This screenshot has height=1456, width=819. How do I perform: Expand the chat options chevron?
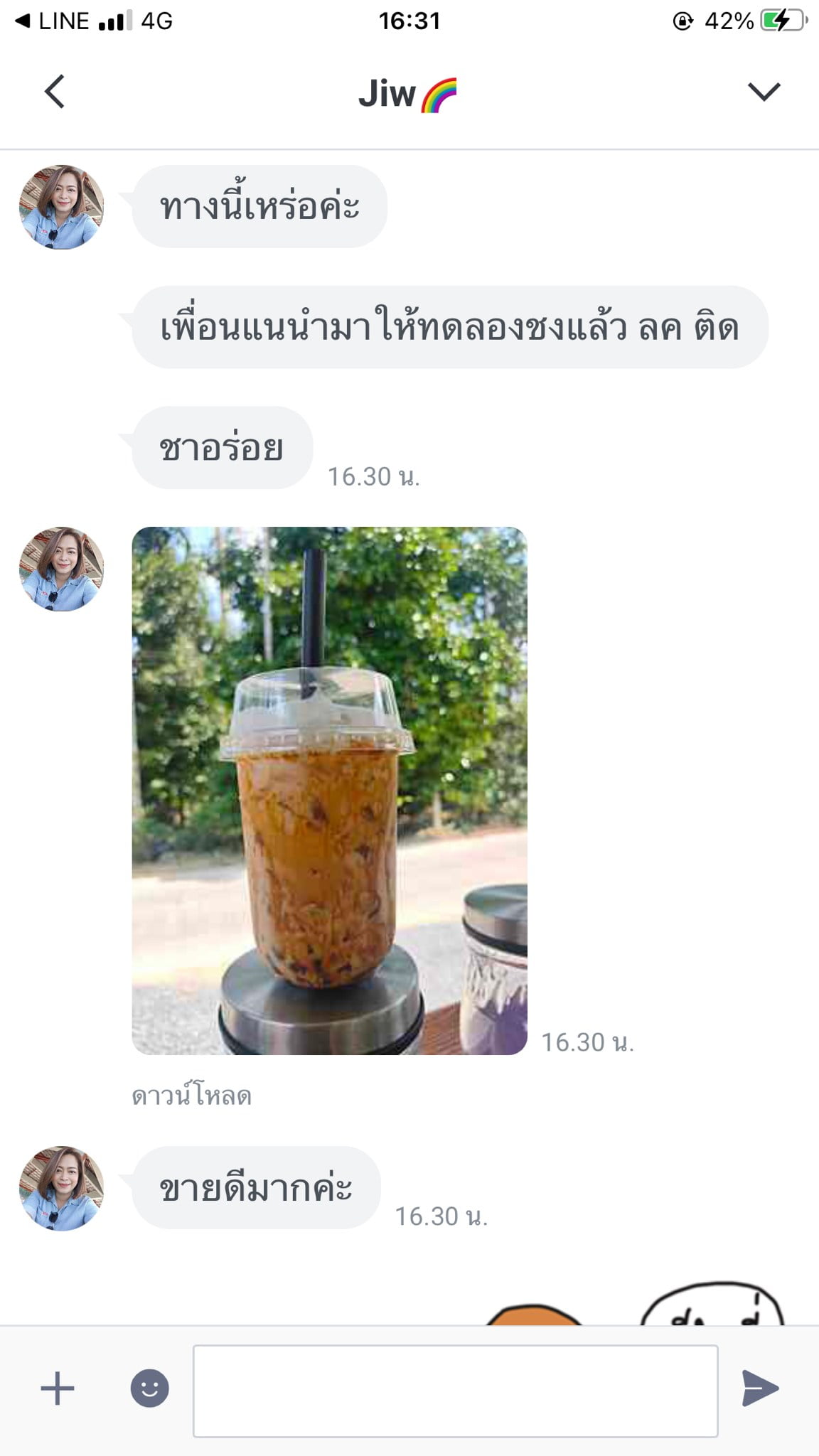click(x=764, y=92)
